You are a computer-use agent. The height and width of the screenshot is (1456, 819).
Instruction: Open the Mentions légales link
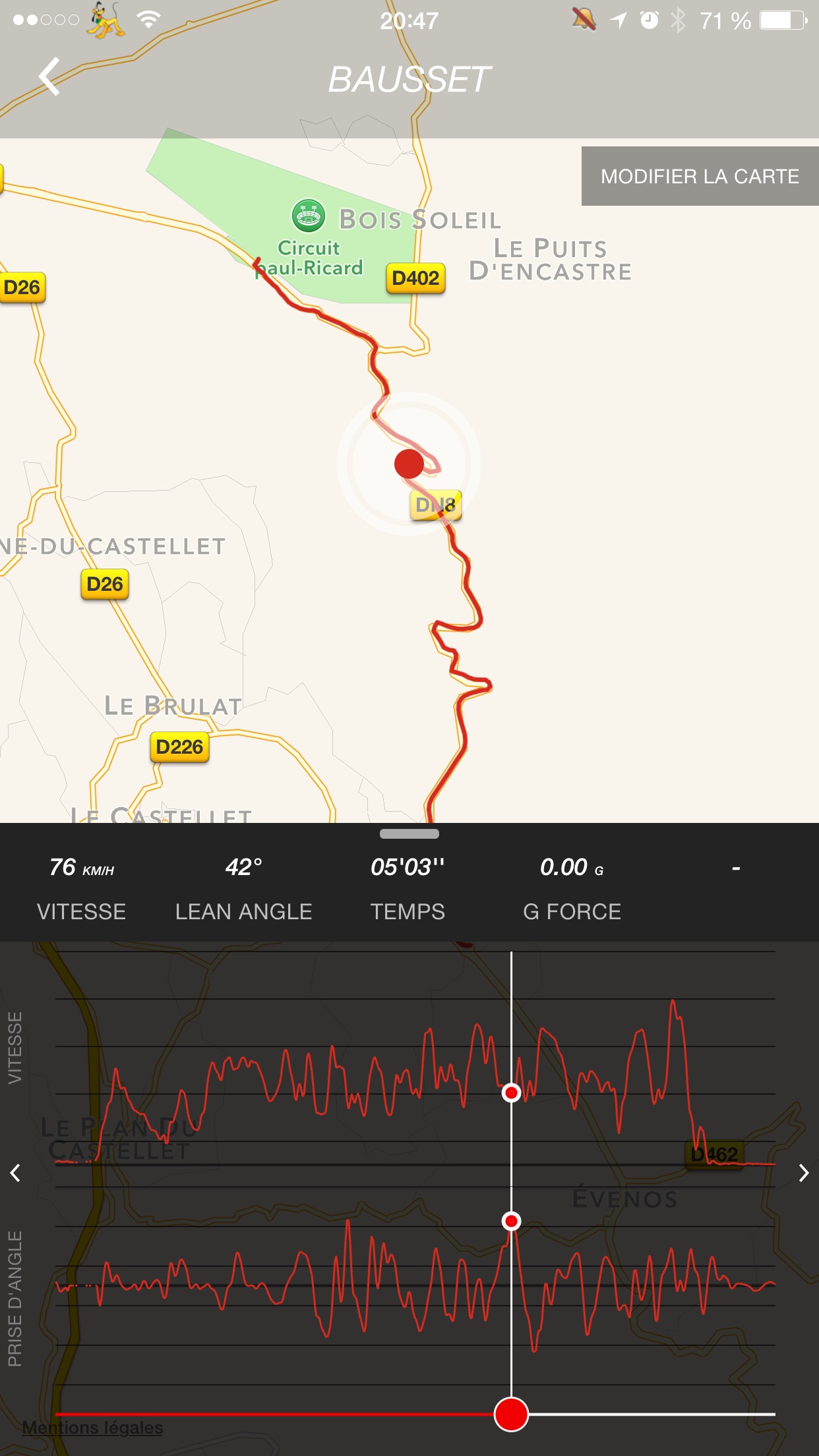coord(92,1427)
